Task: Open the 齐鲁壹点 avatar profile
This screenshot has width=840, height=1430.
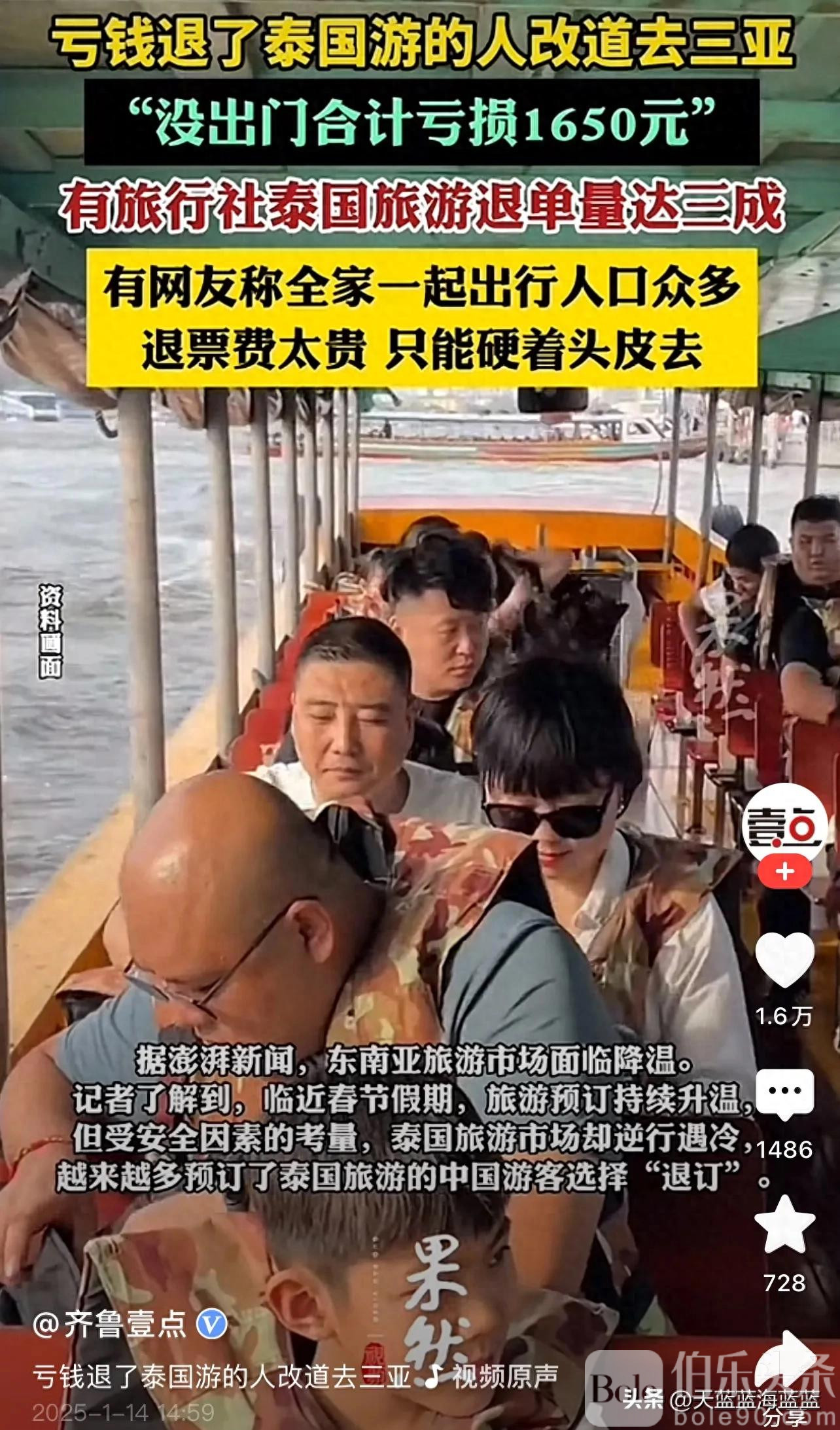Action: (x=784, y=824)
